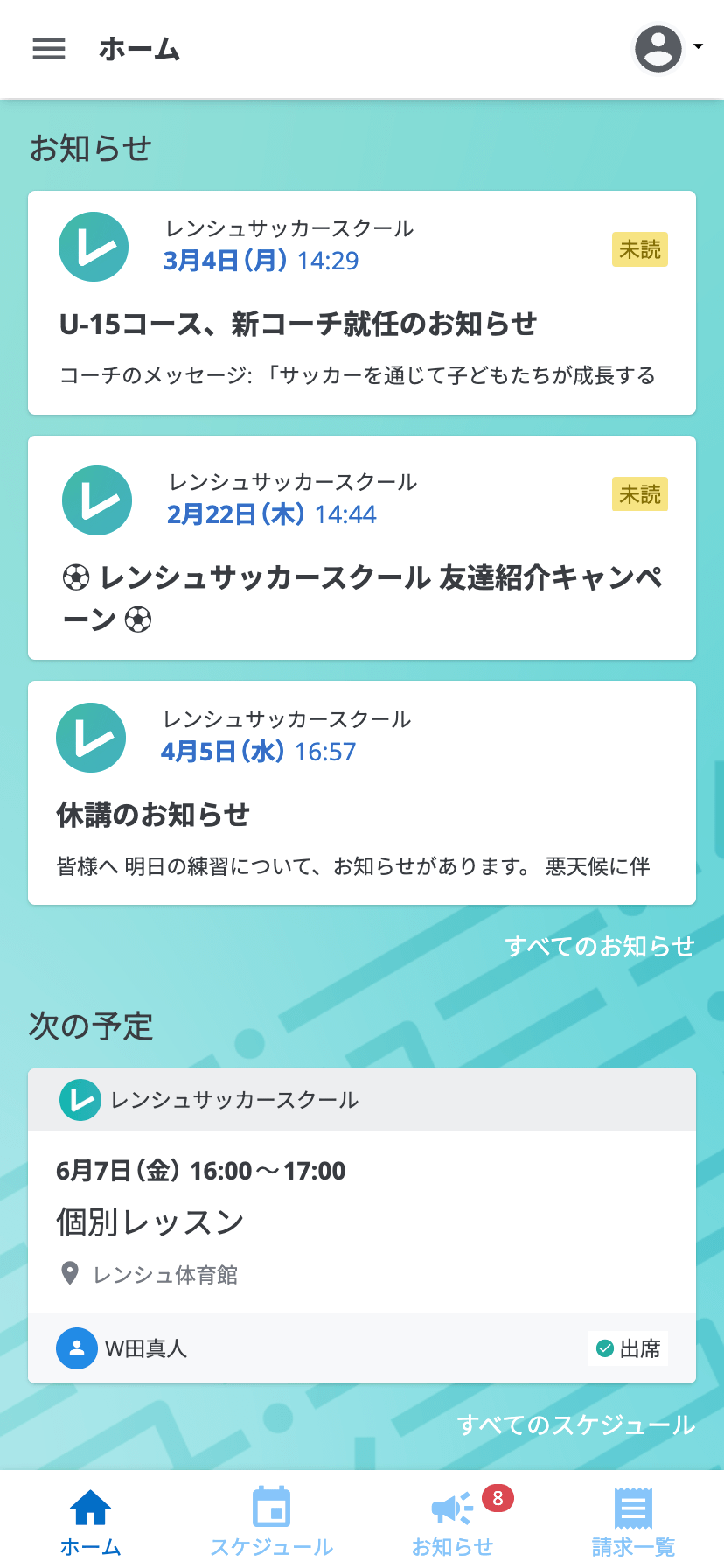Image resolution: width=724 pixels, height=1568 pixels.
Task: Click the 未読 badge on the first notice
Action: [x=639, y=249]
